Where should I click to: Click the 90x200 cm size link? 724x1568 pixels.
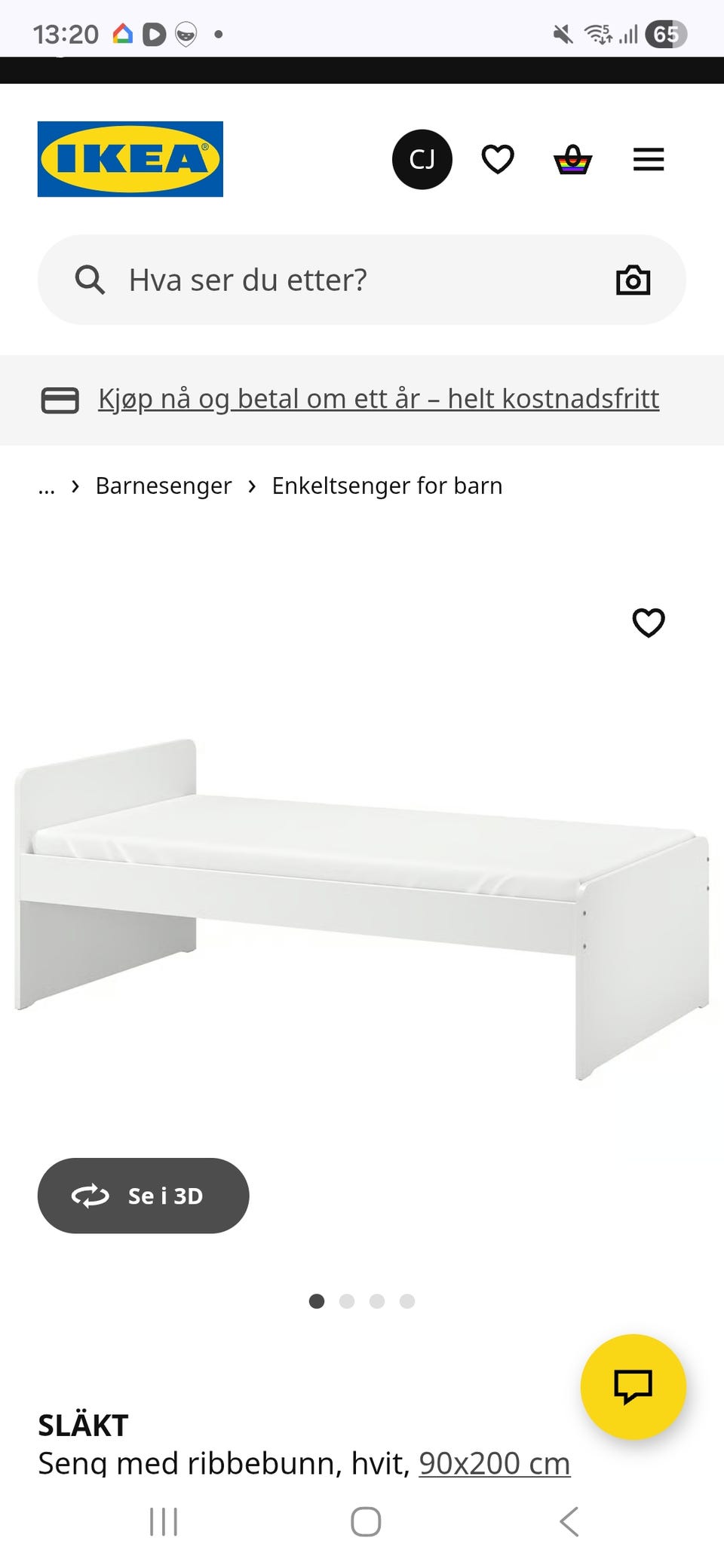point(494,1462)
